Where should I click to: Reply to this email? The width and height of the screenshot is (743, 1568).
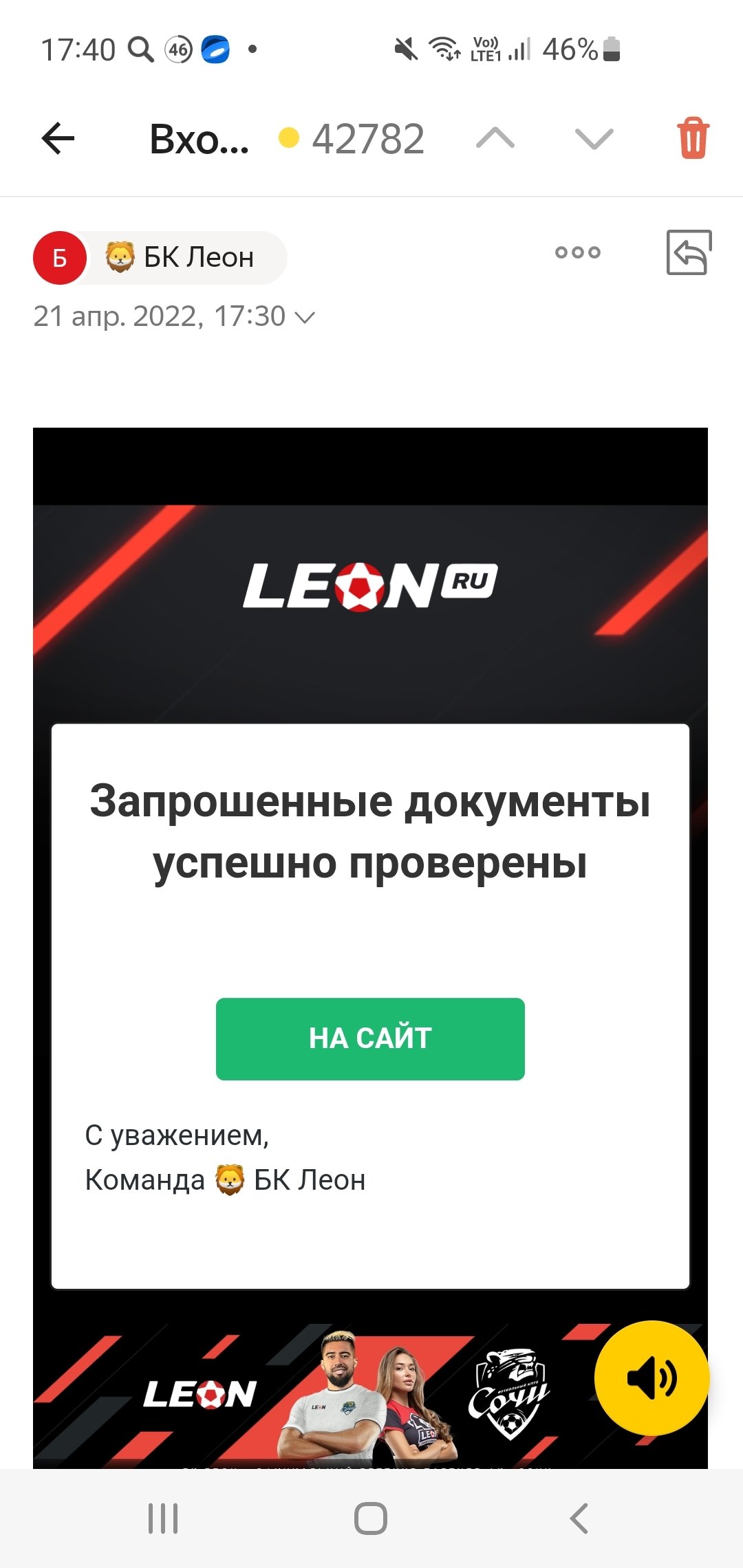tap(688, 252)
